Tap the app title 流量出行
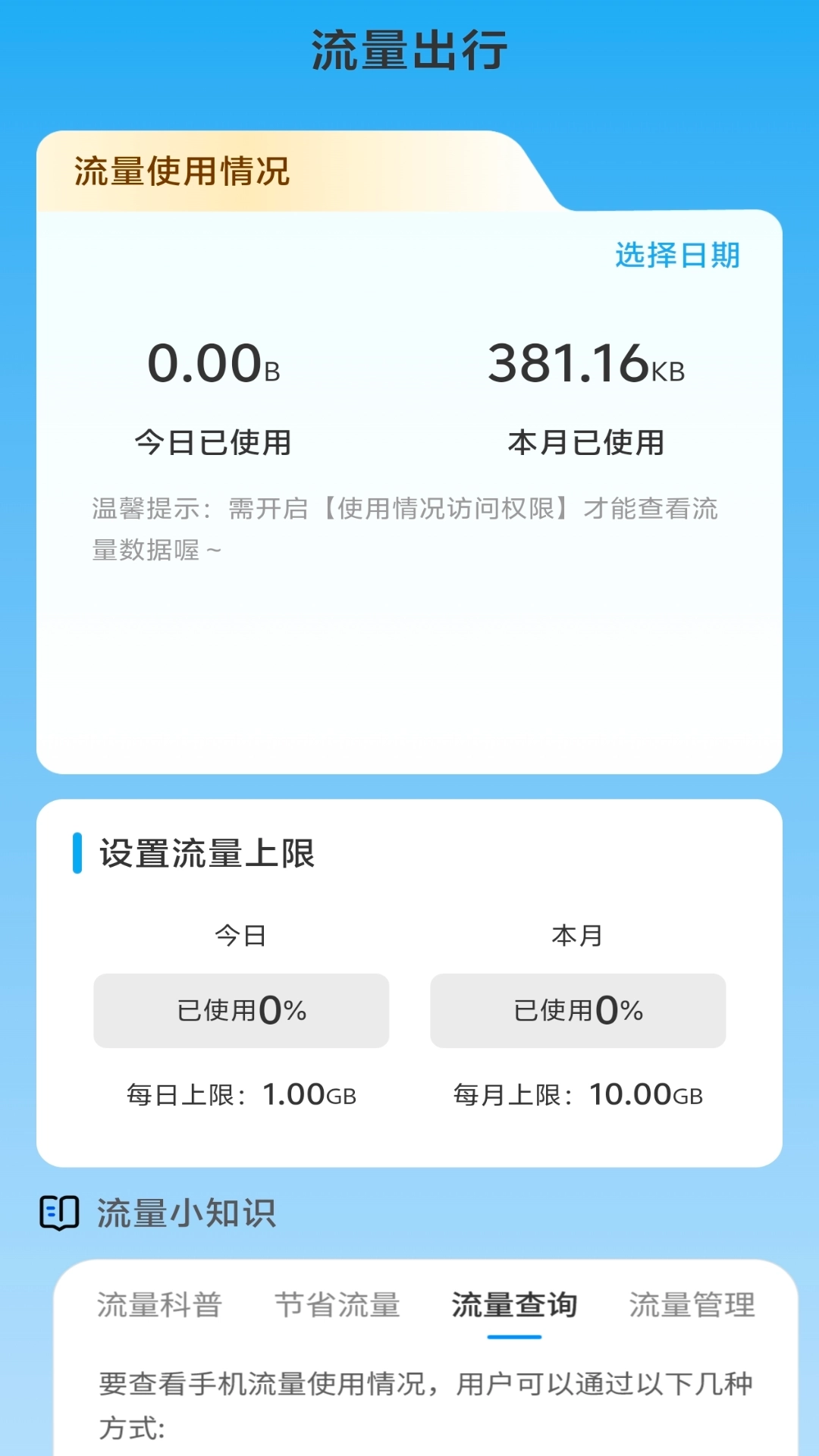 click(x=409, y=48)
